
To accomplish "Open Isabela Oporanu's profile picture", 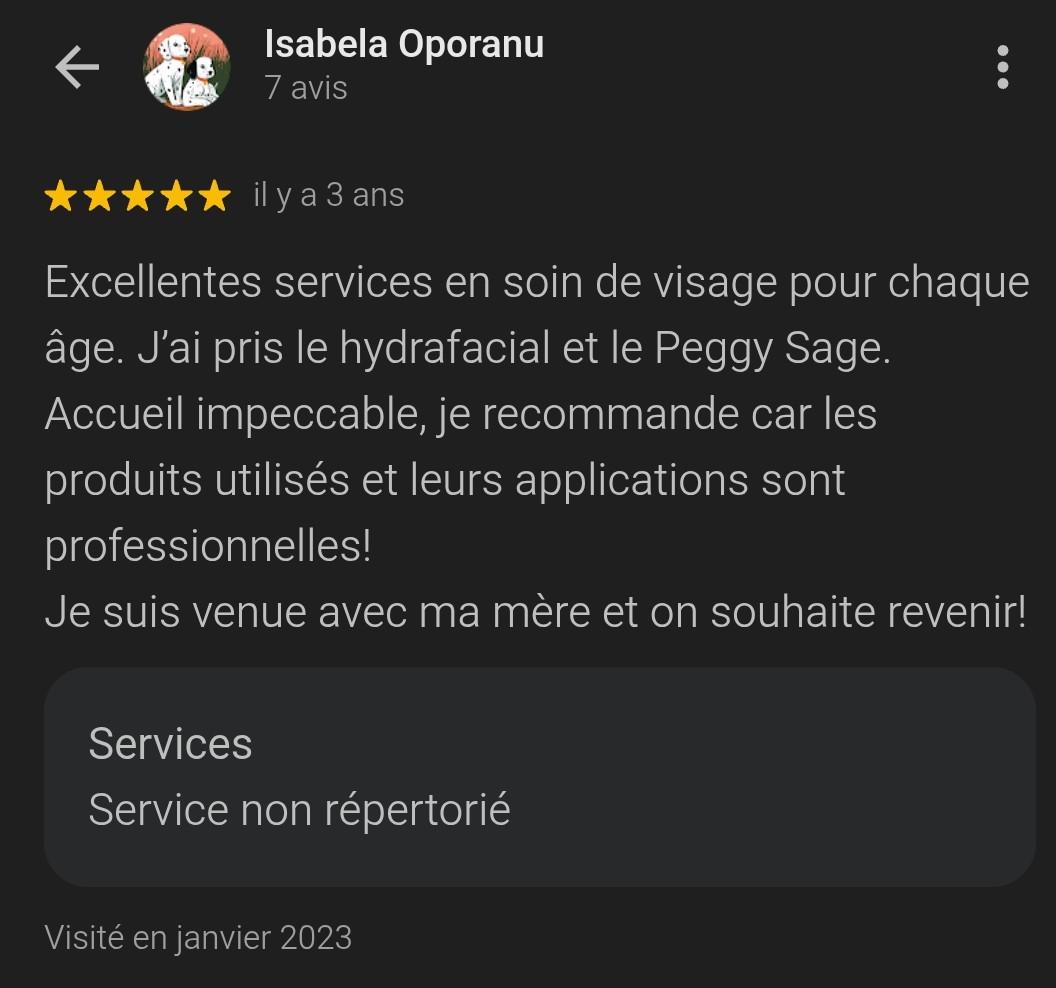I will 187,68.
